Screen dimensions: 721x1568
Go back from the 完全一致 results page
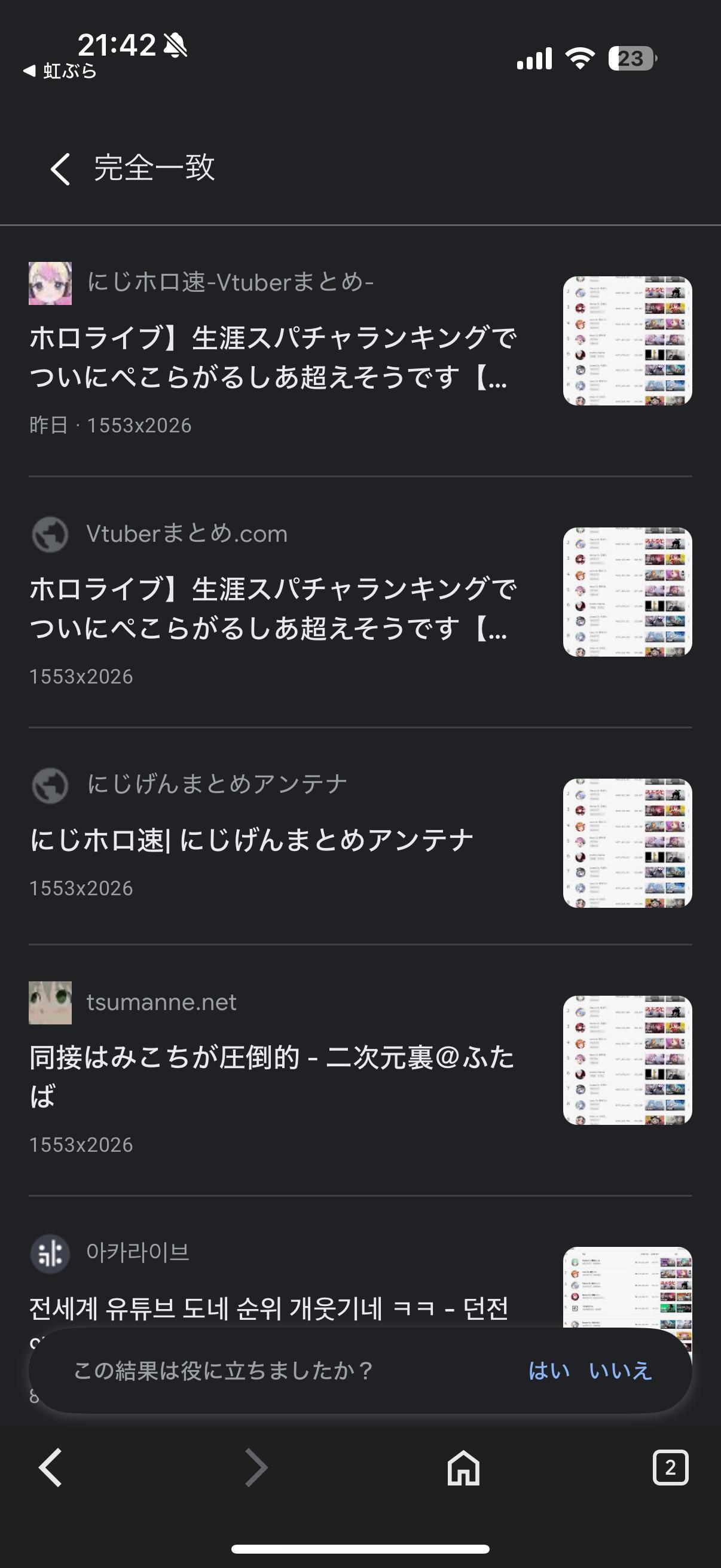60,169
